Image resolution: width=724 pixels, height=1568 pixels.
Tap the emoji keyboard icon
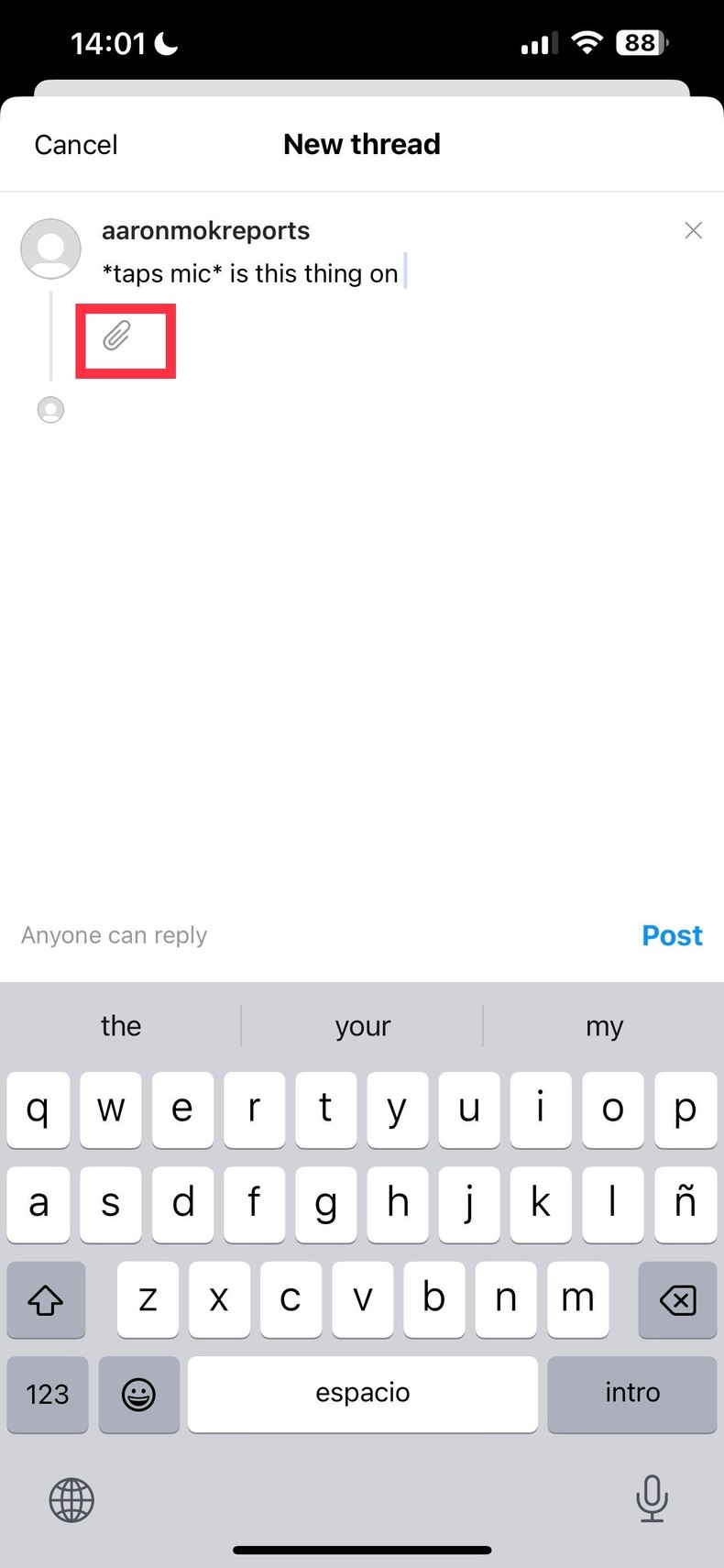coord(138,1395)
